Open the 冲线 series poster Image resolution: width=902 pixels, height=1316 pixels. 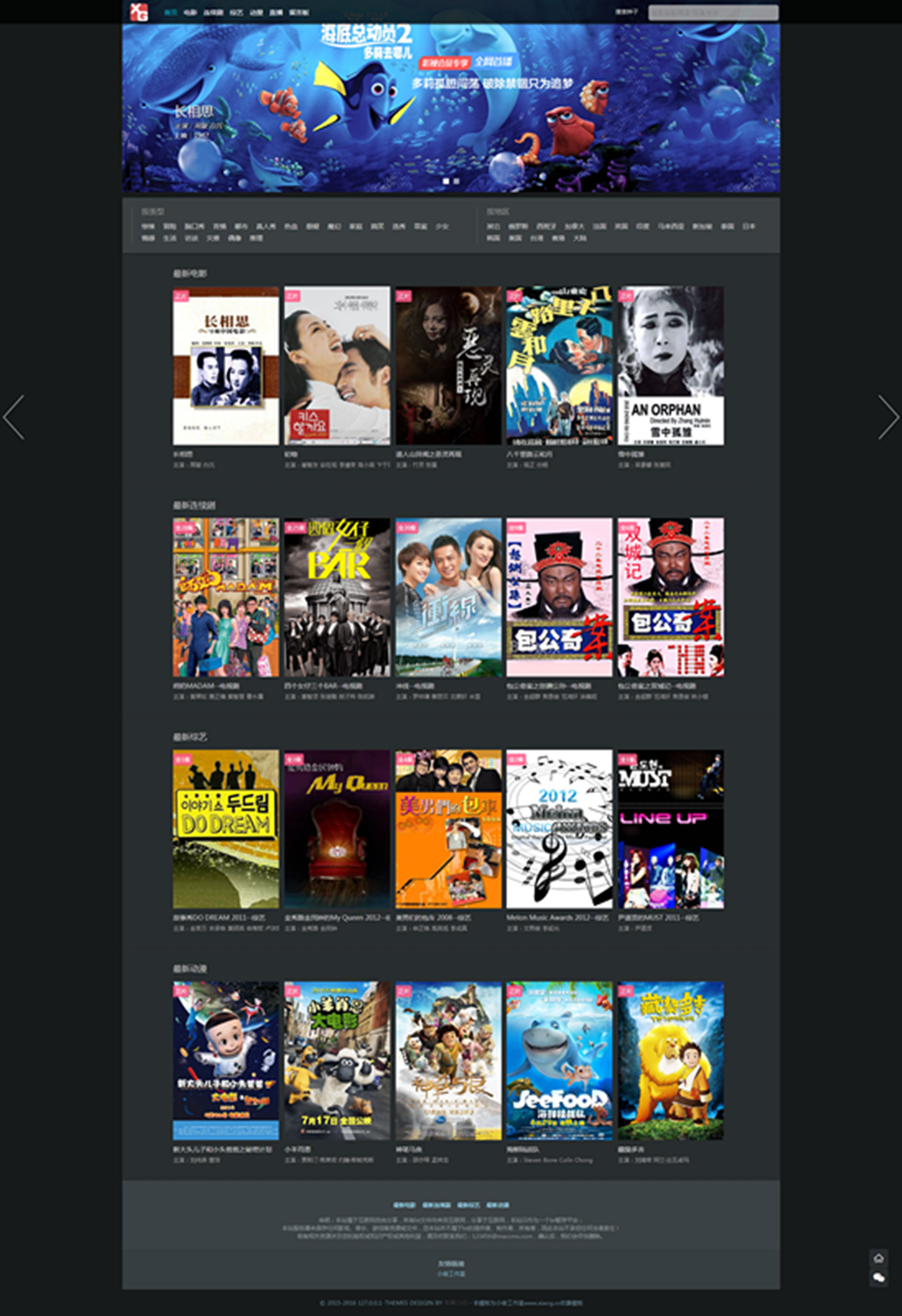coord(447,596)
